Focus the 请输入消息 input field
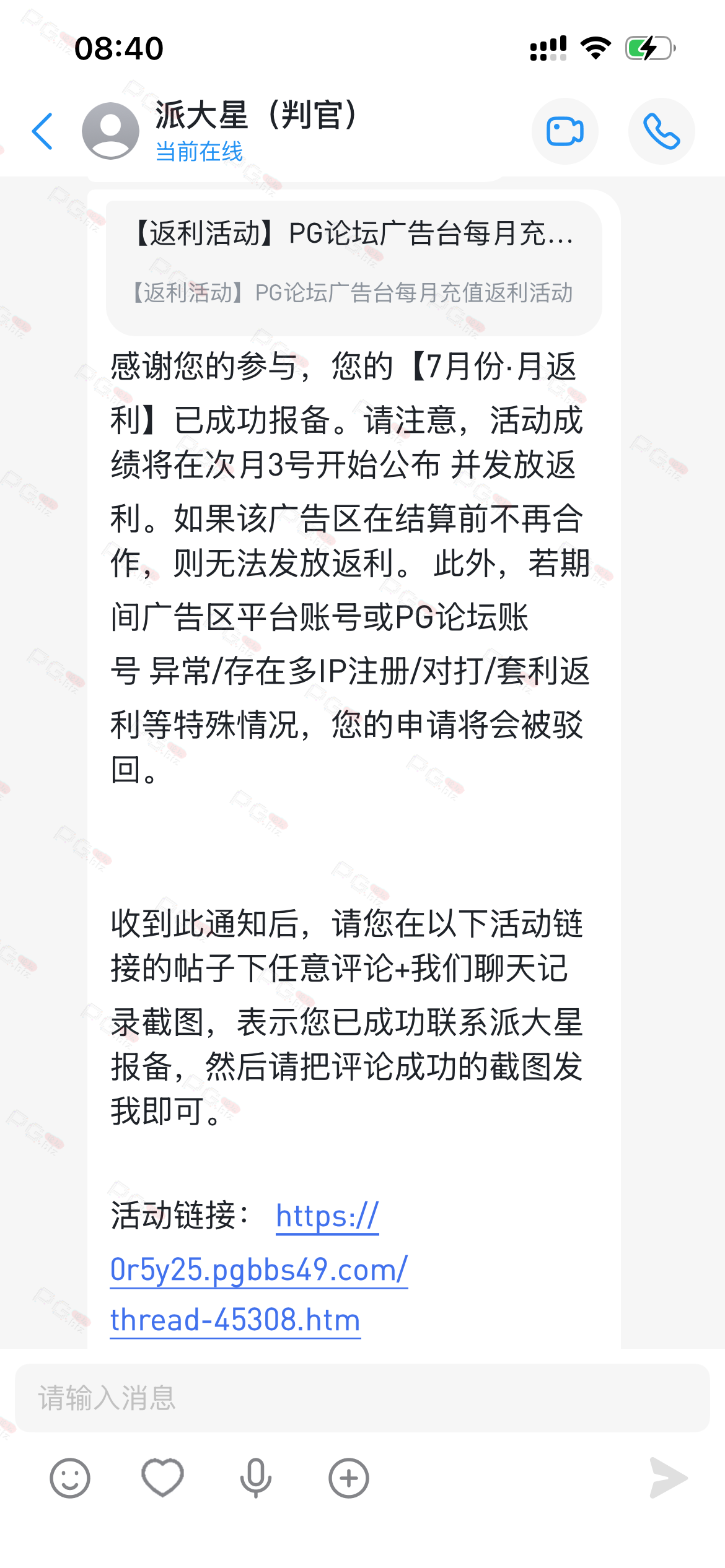The image size is (725, 1568). pyautogui.click(x=362, y=1398)
